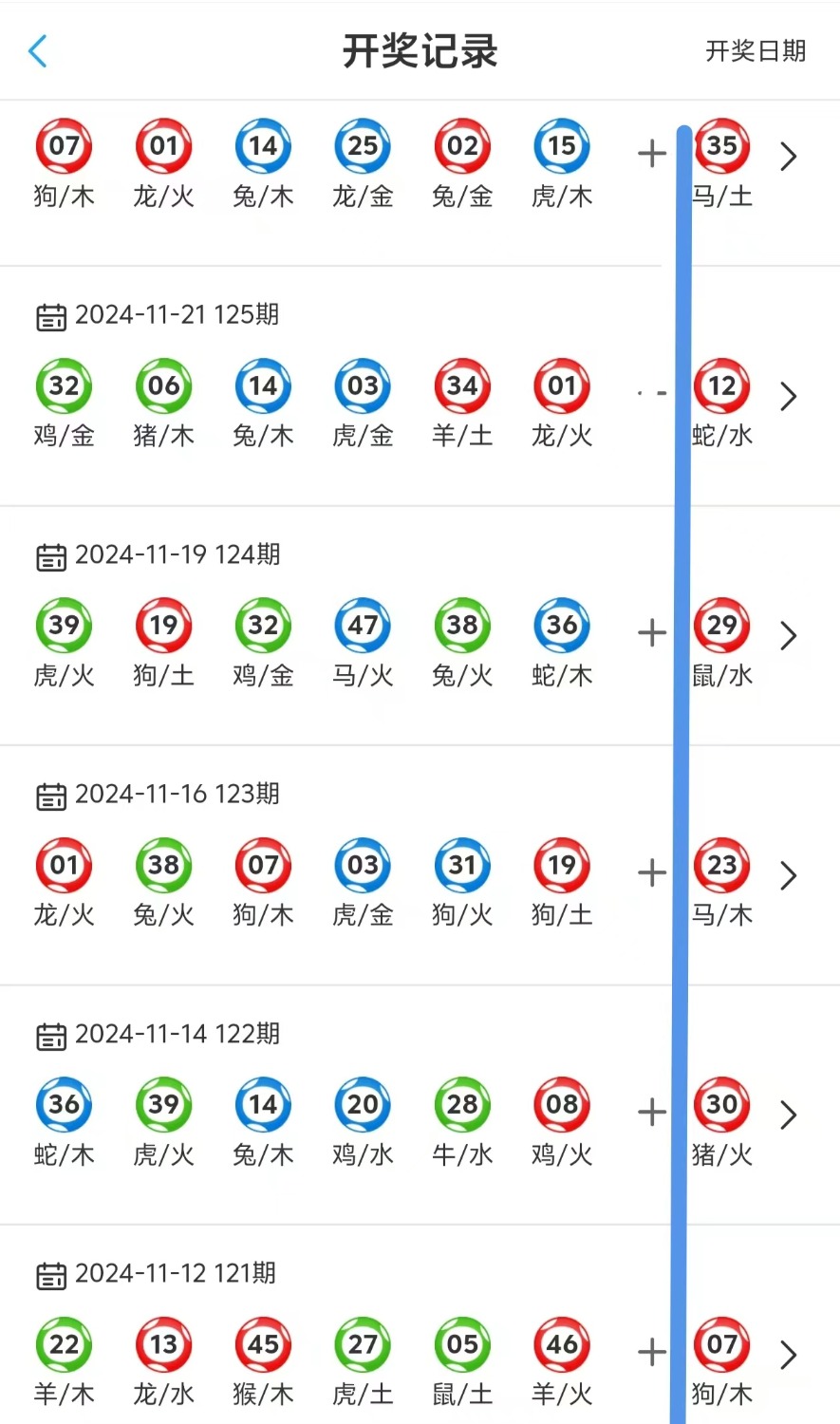Open the 2024-11-21 125期 draw details
The image size is (840, 1424).
tap(788, 396)
